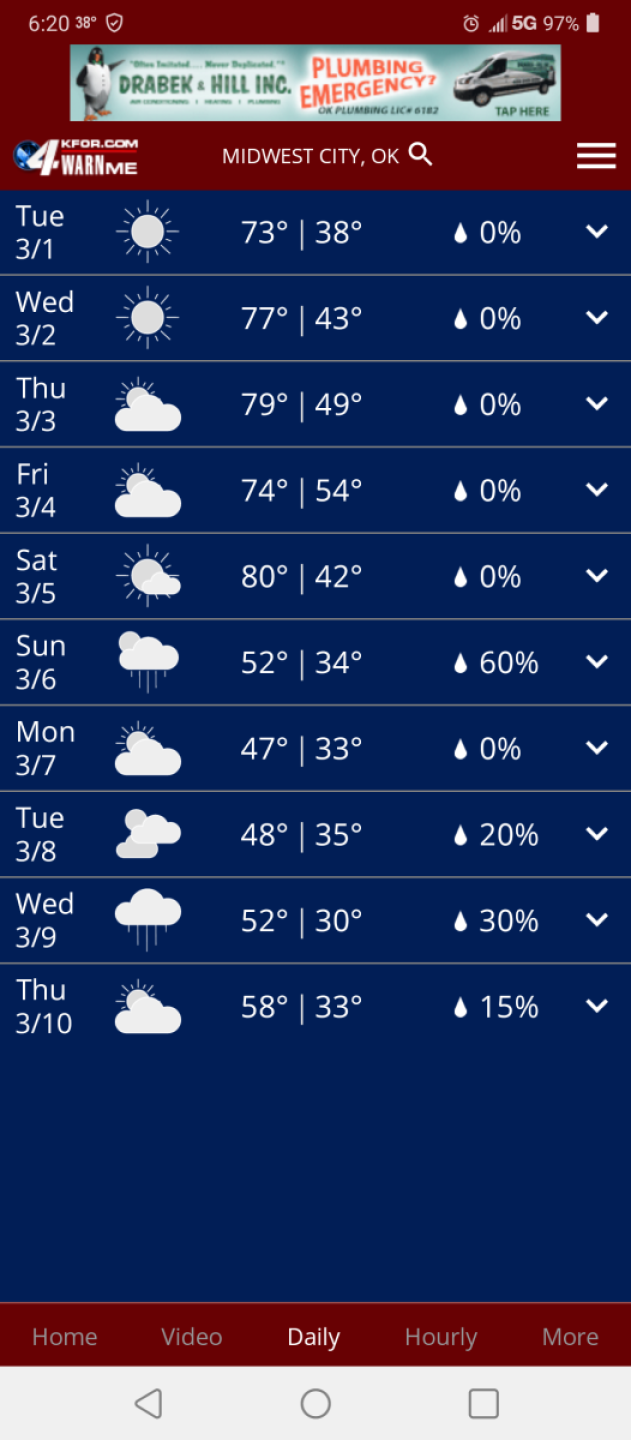Open the More tab
The image size is (631, 1440).
click(x=570, y=1337)
